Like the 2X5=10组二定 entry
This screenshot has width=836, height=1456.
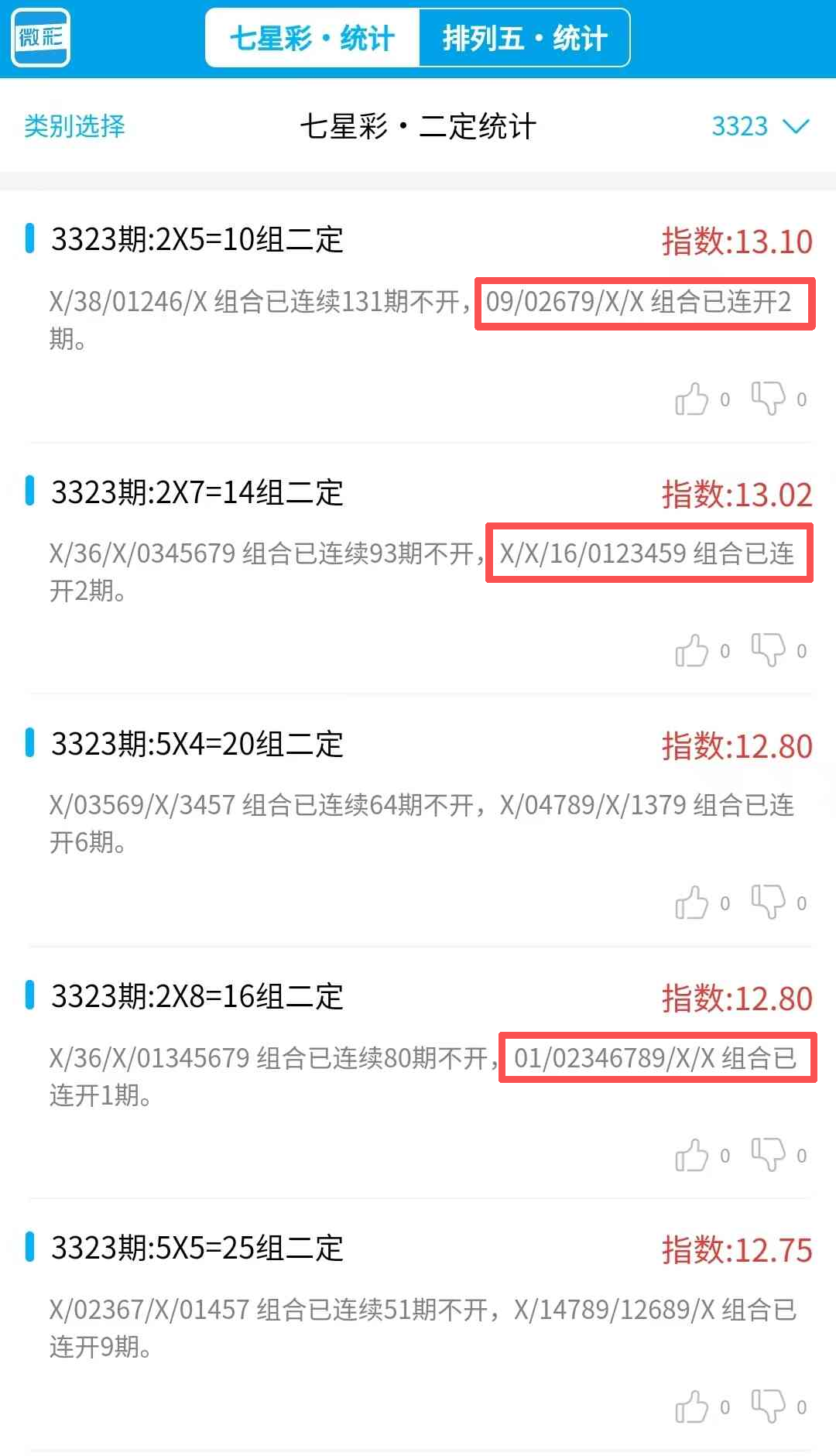click(x=692, y=399)
